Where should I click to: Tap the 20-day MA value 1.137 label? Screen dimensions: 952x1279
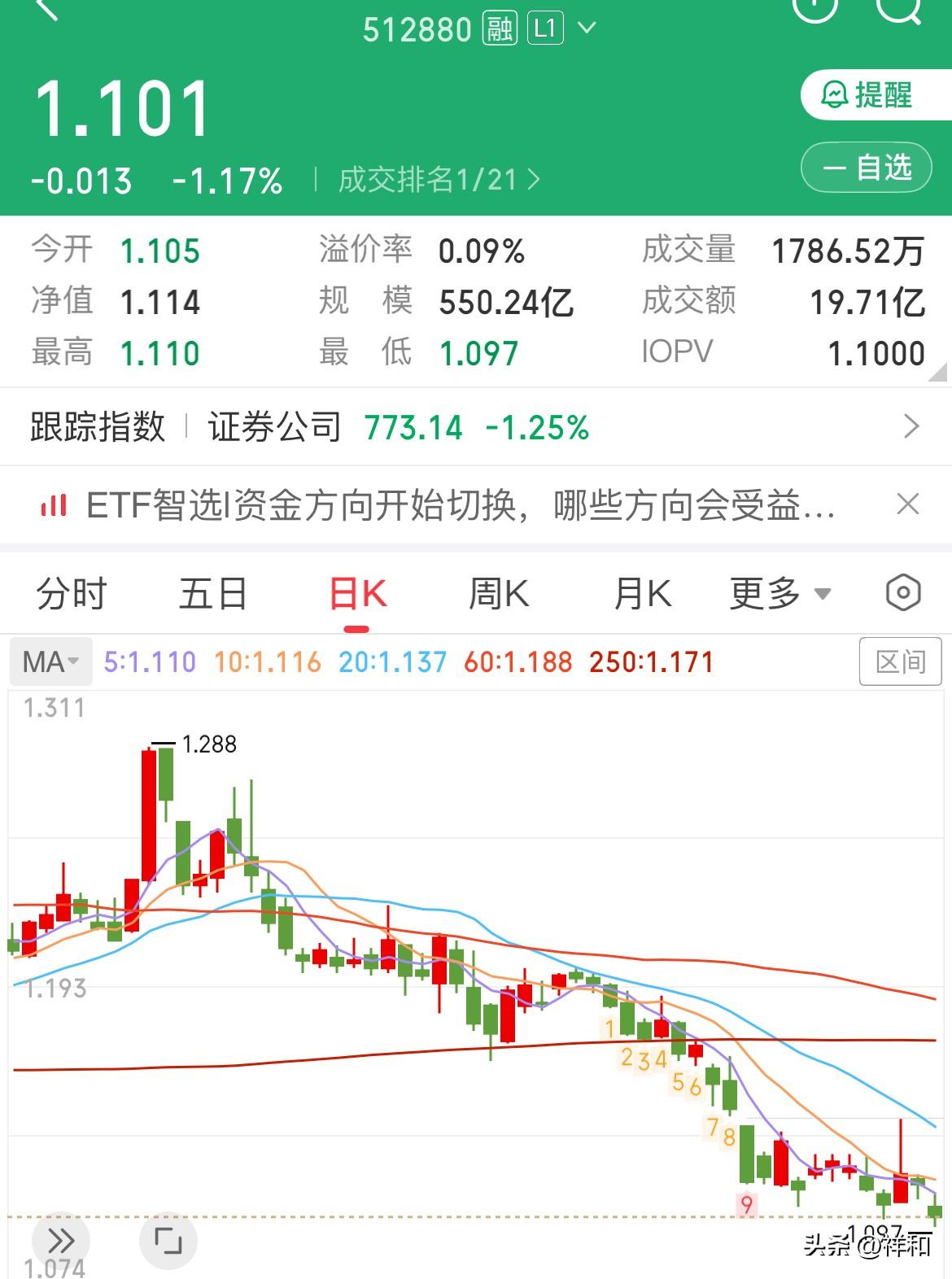point(393,661)
